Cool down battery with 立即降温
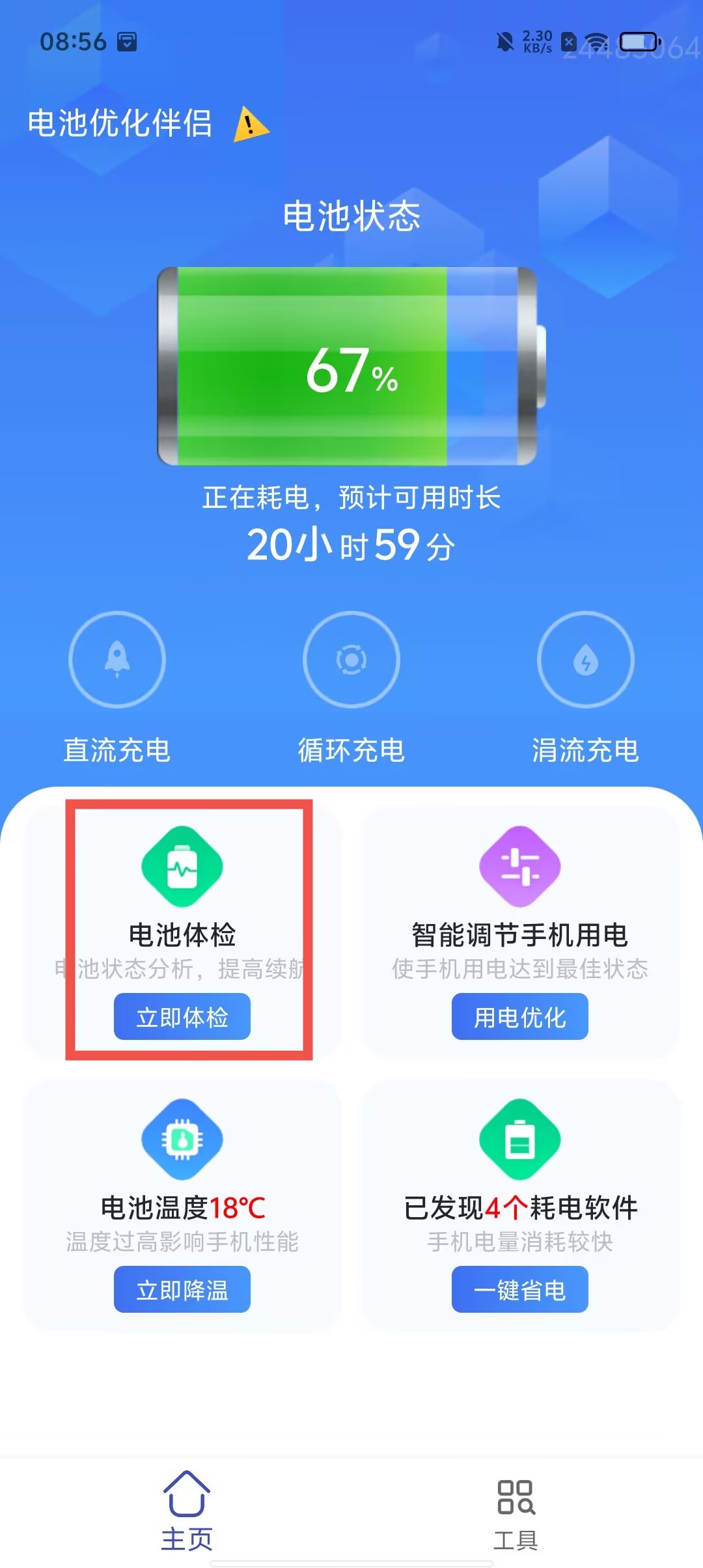This screenshot has width=703, height=1568. 182,1289
